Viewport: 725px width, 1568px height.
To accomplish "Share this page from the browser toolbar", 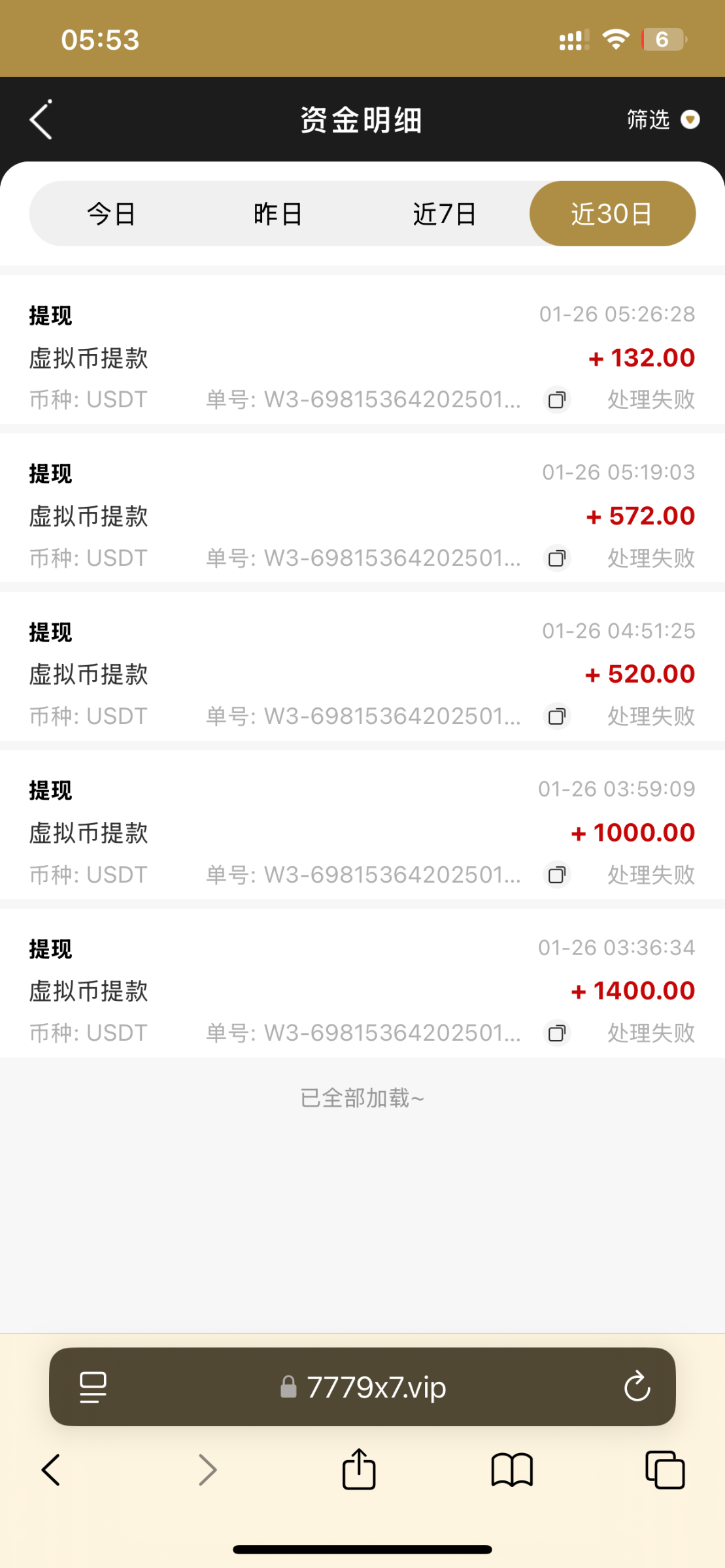I will click(x=359, y=1470).
